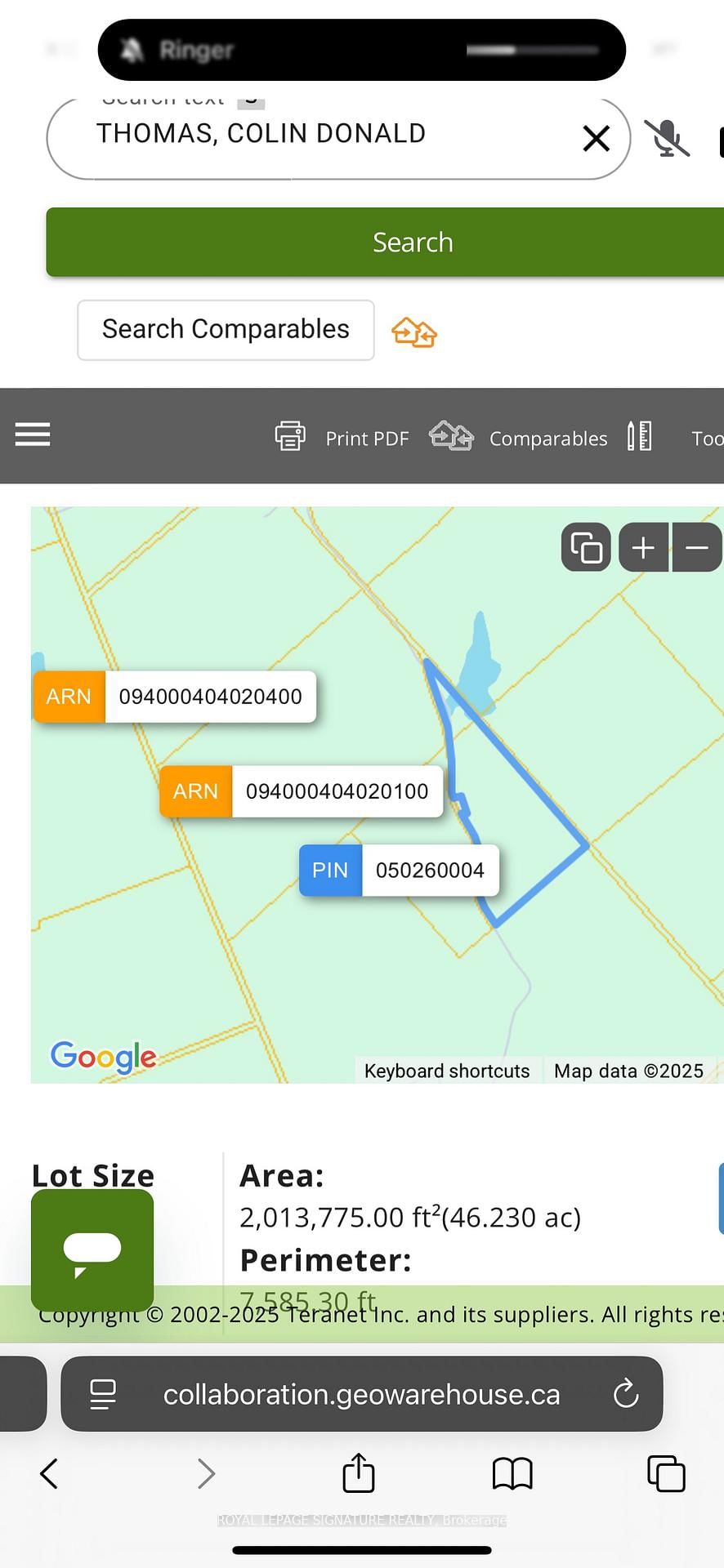724x1568 pixels.
Task: Reload the geowarehouse page
Action: [626, 1393]
